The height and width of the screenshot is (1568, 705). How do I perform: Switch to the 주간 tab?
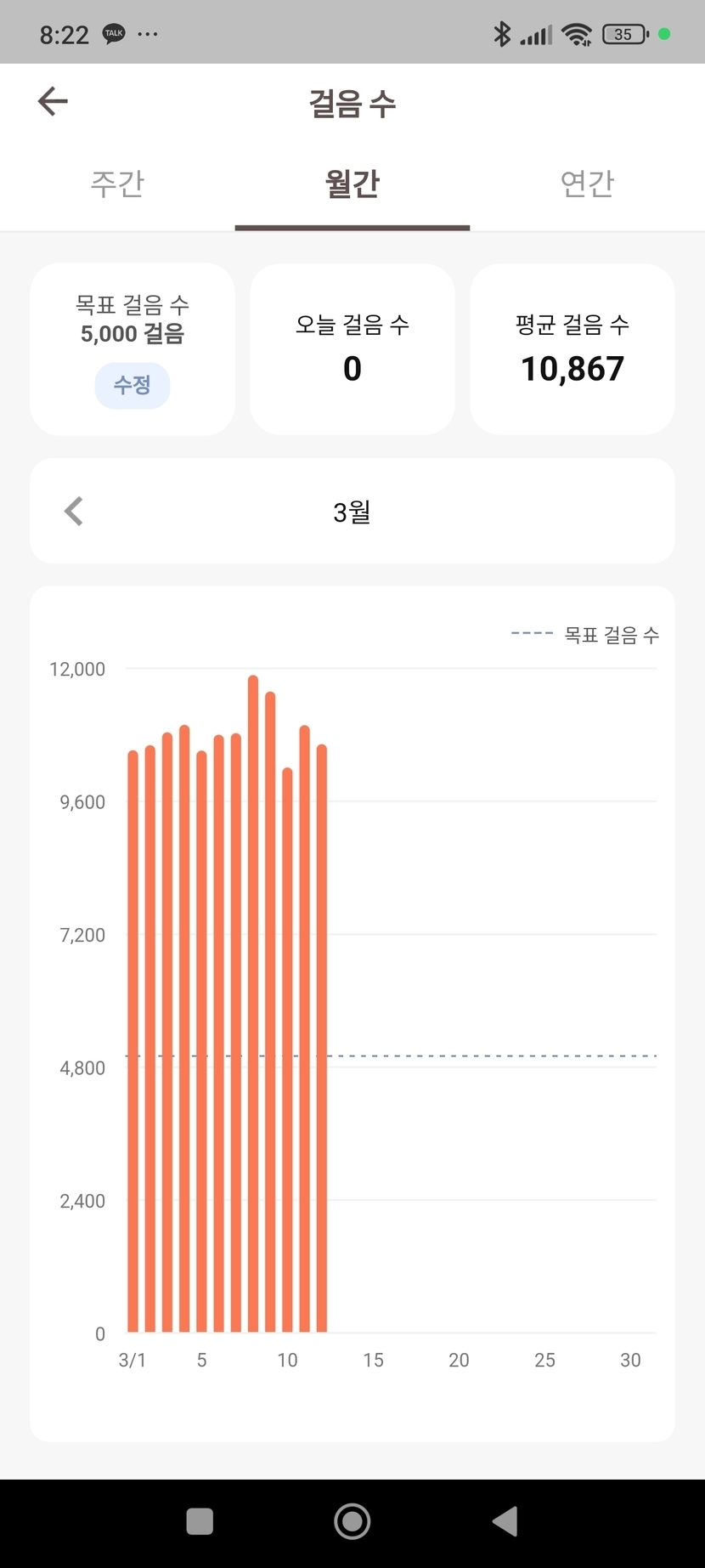[117, 184]
